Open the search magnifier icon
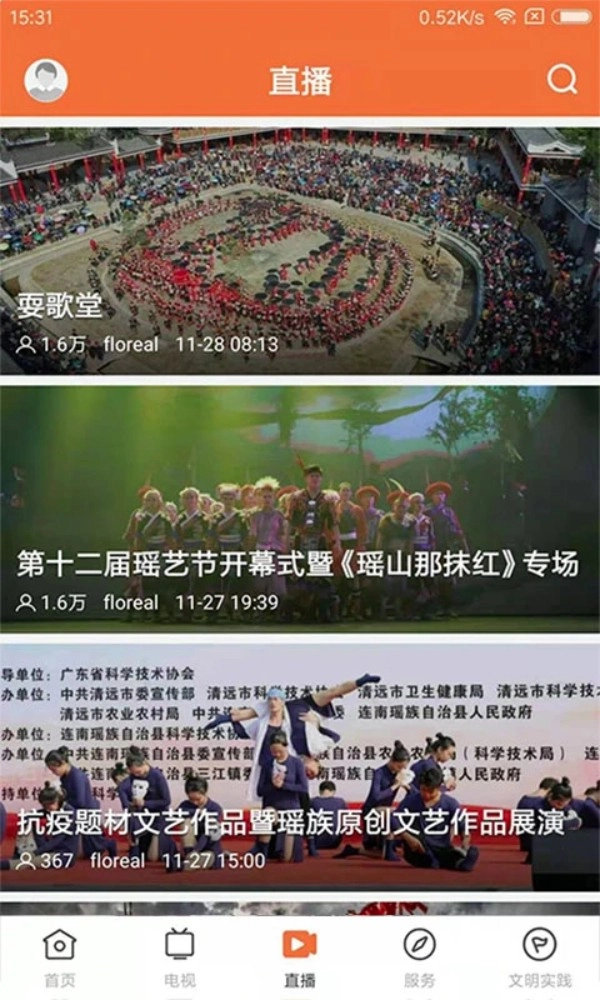 click(563, 80)
